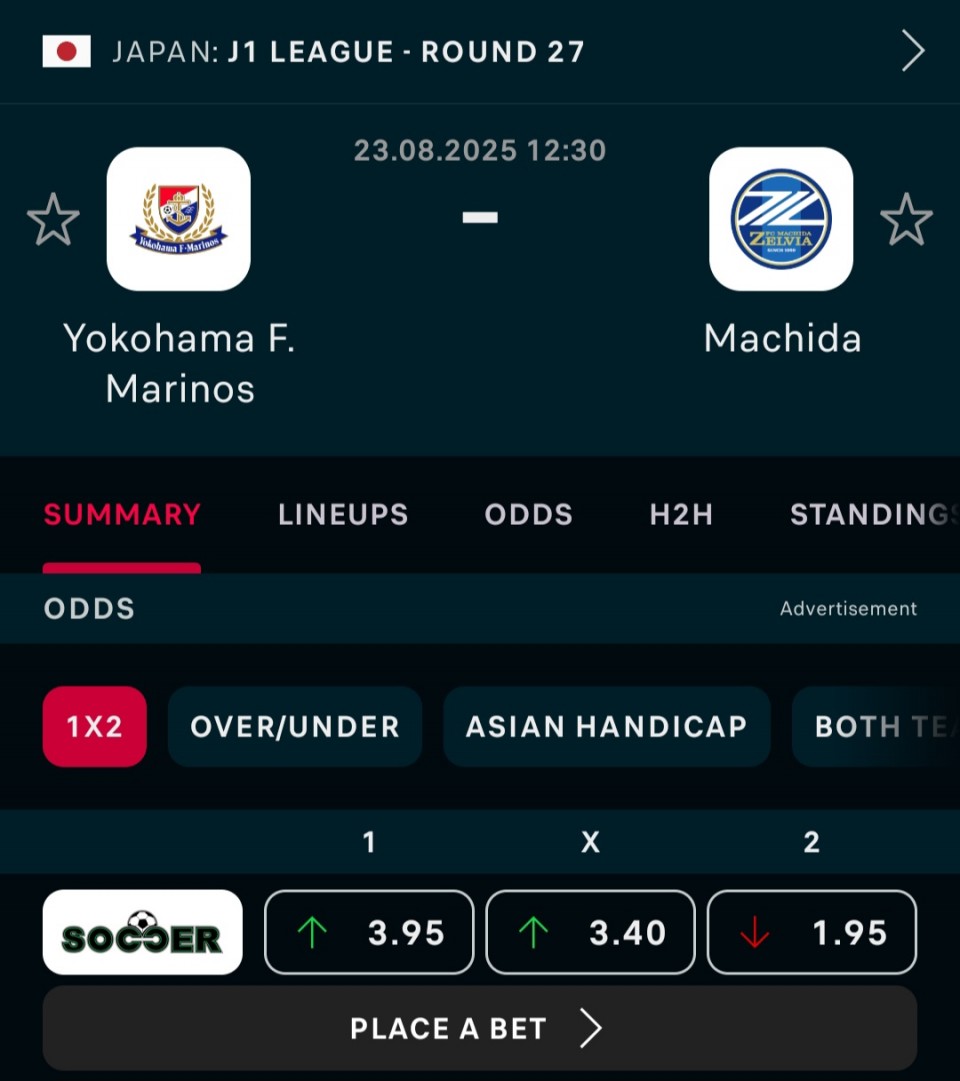Favorite Yokohama F. Marinos with the star
The image size is (960, 1081).
(53, 220)
